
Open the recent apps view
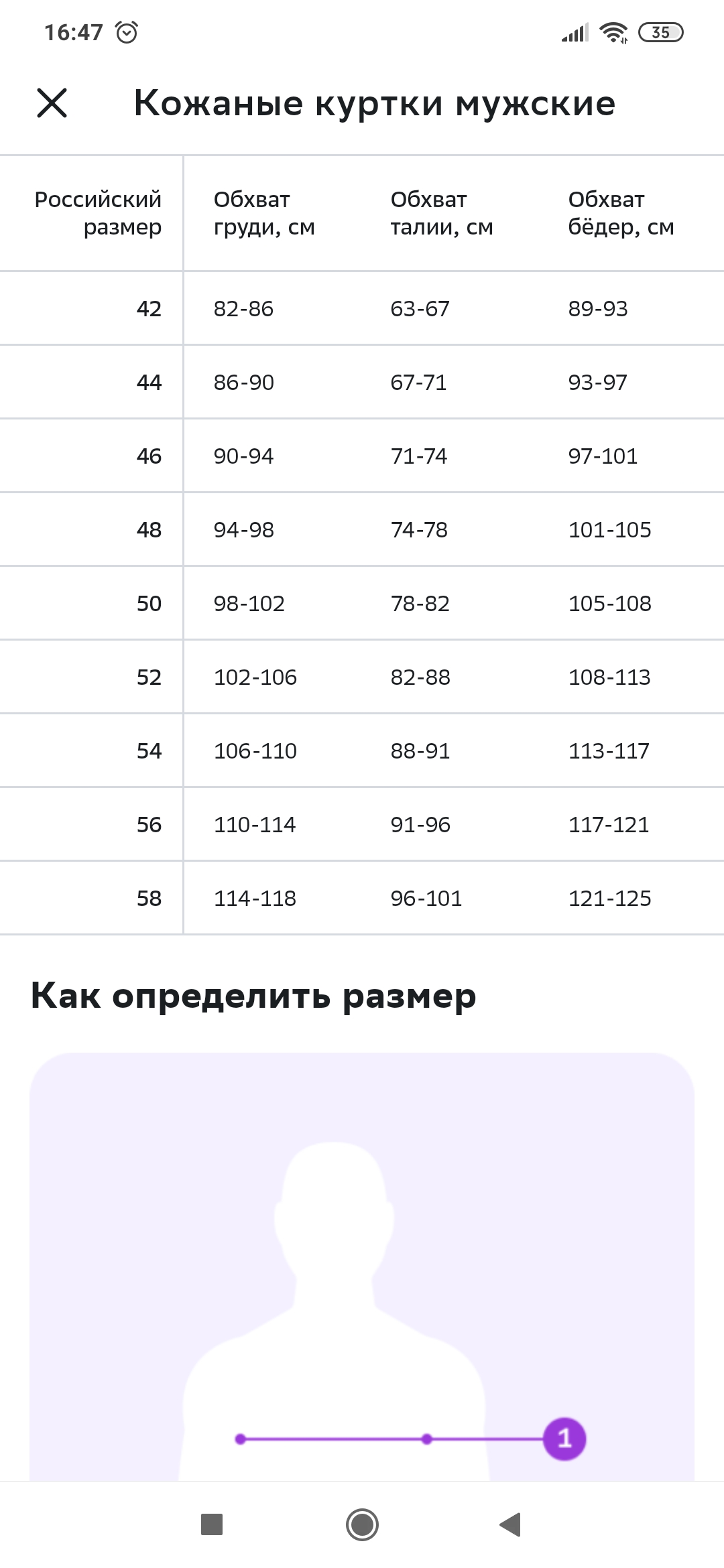pyautogui.click(x=212, y=1524)
